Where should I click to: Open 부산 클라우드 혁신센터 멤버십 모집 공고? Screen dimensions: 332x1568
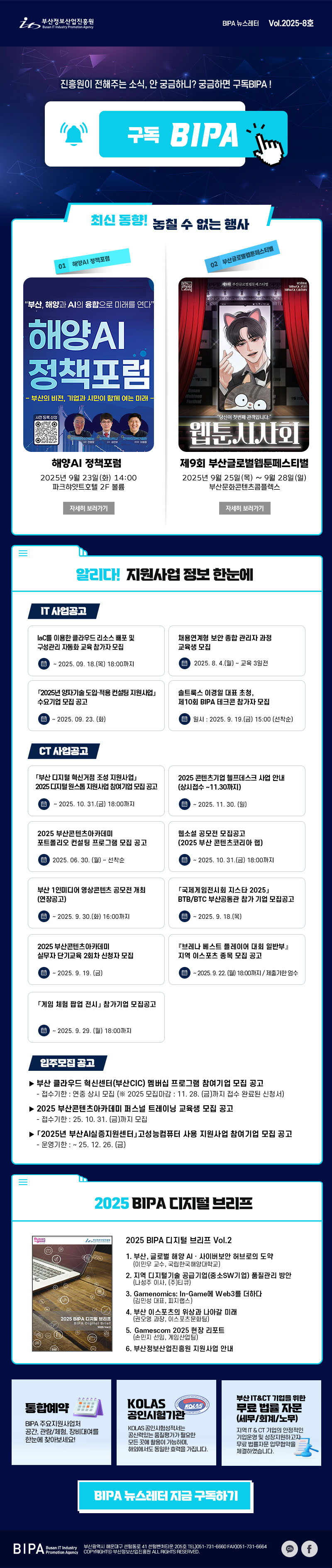(149, 1083)
